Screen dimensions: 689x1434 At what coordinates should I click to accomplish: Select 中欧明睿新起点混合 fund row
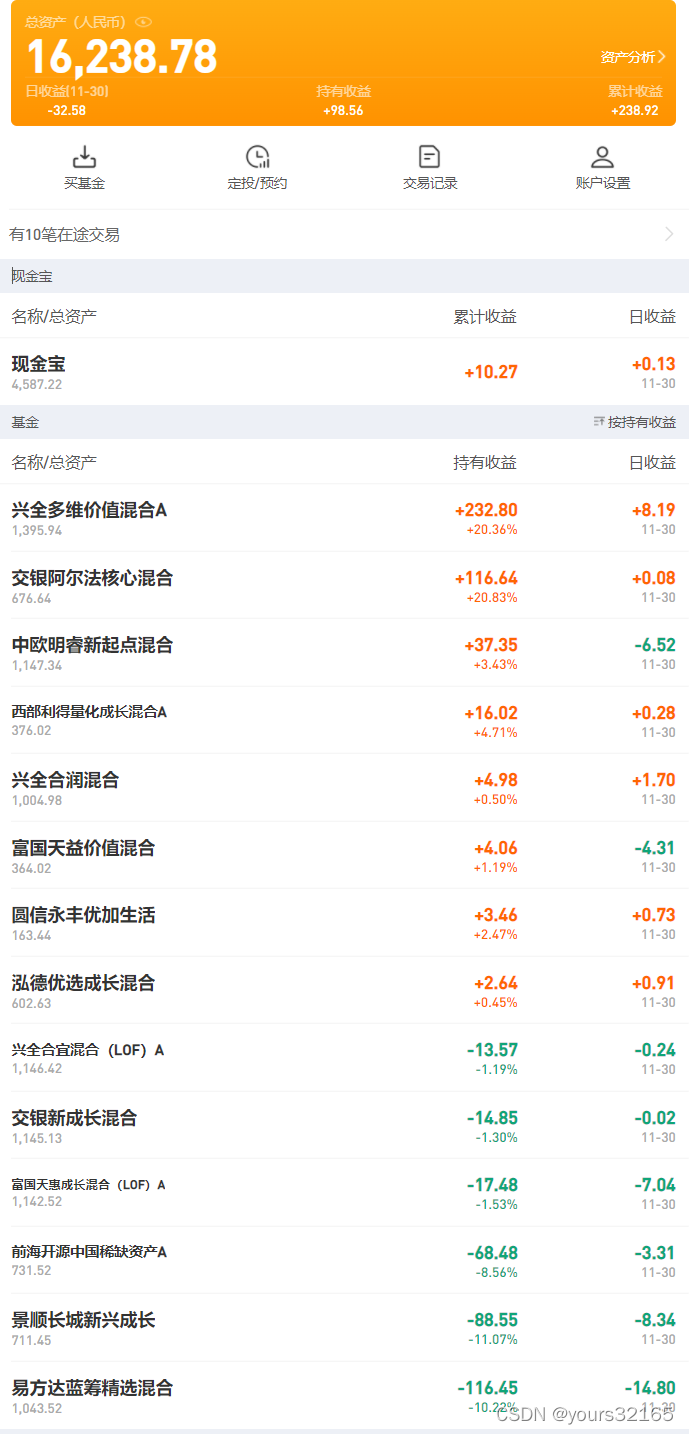pos(344,653)
